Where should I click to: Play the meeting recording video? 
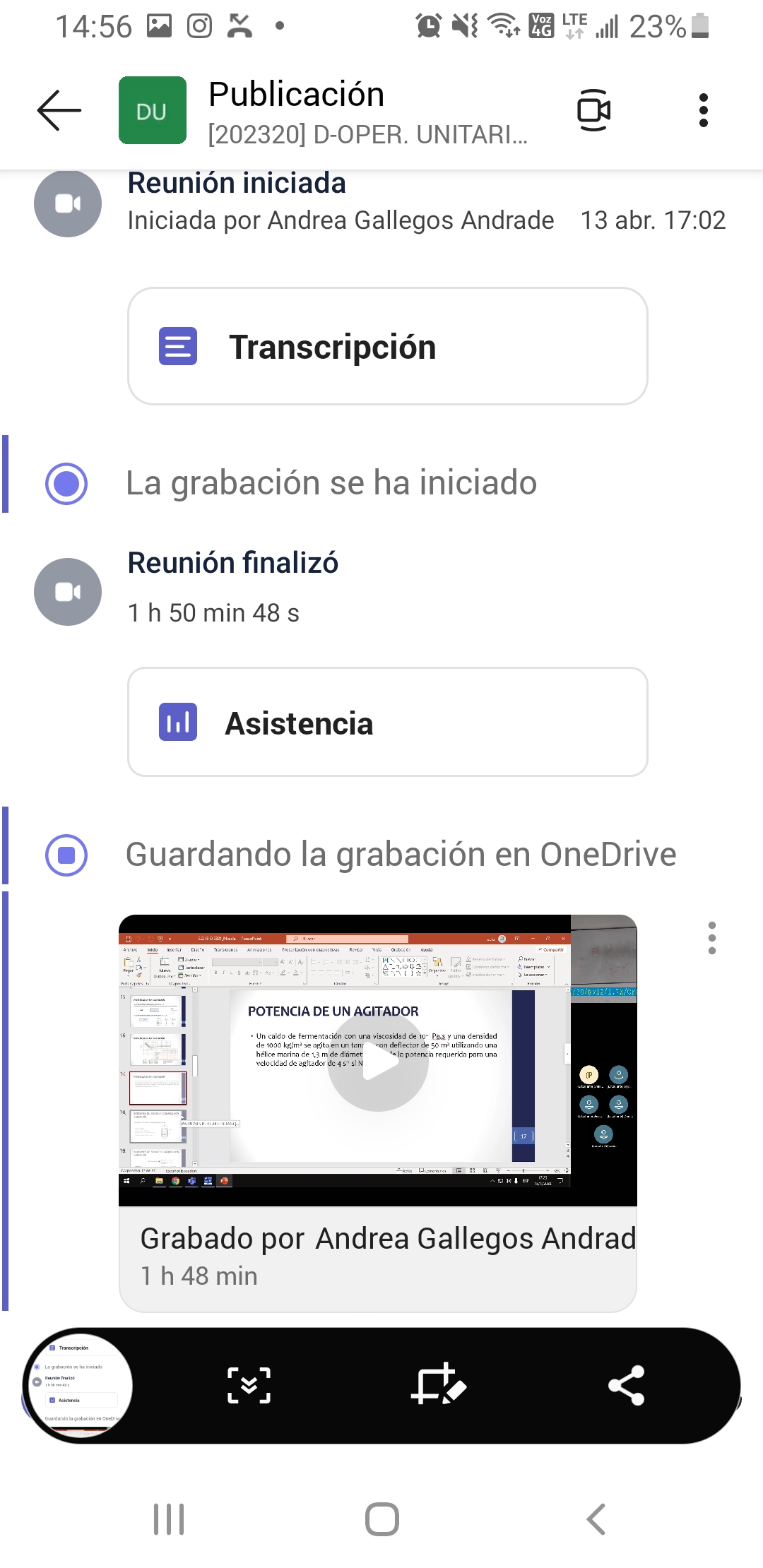click(378, 1062)
